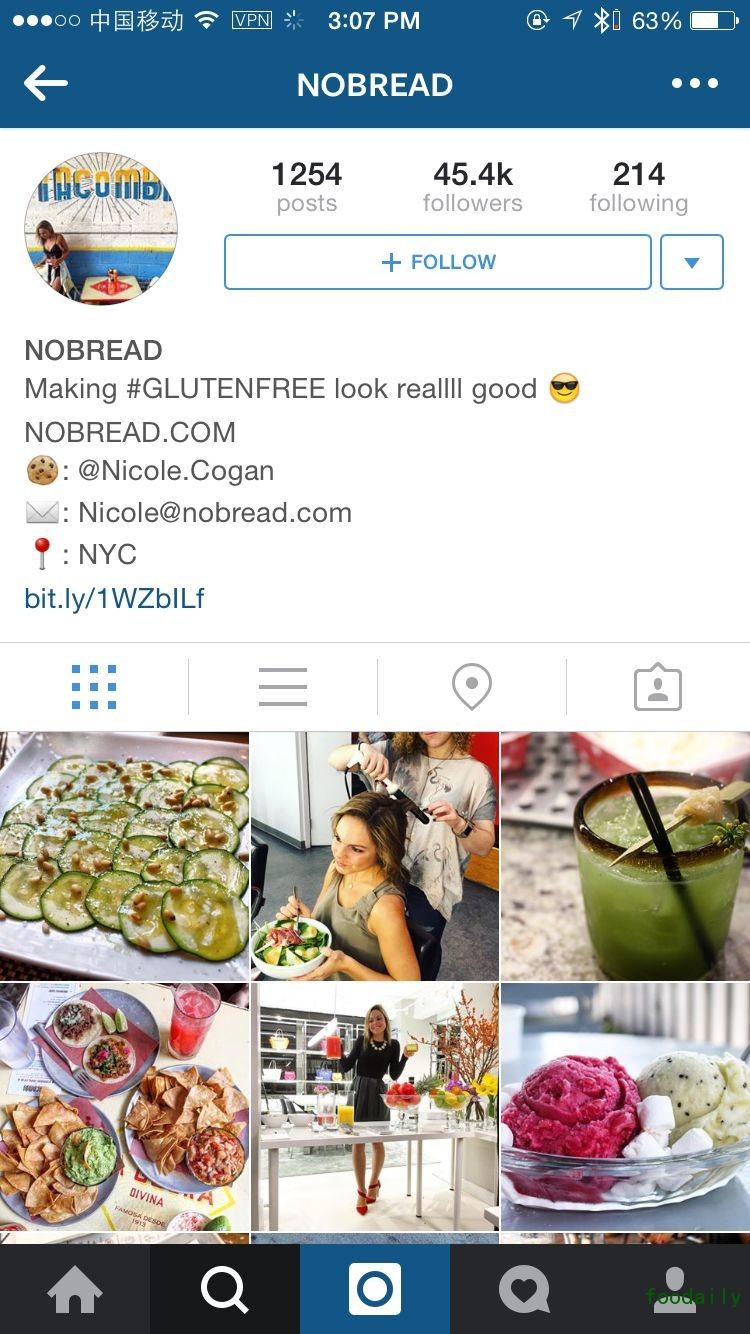Switch to list view of posts
The width and height of the screenshot is (750, 1334).
click(x=283, y=687)
